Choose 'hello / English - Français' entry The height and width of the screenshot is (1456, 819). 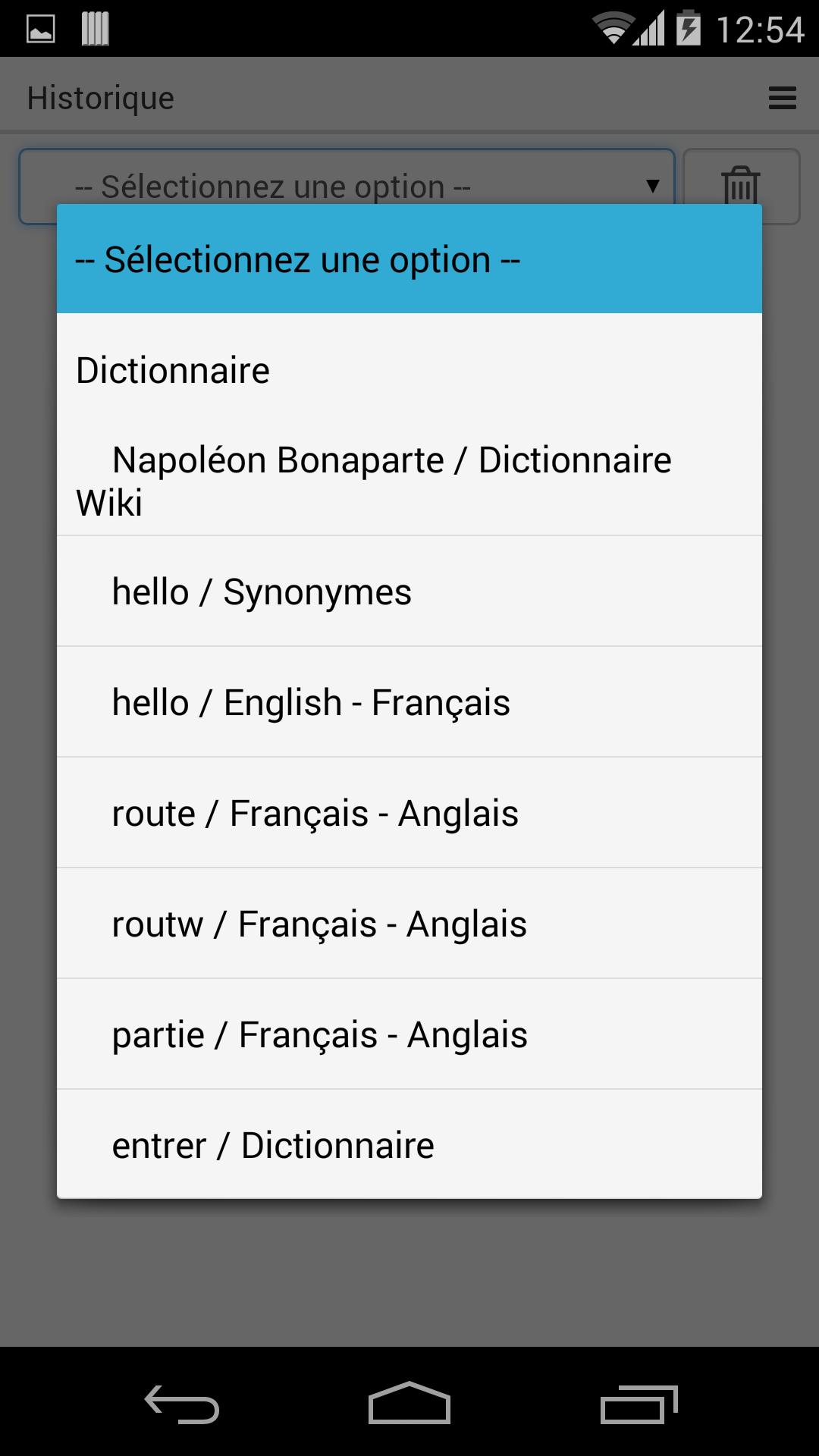(x=409, y=701)
